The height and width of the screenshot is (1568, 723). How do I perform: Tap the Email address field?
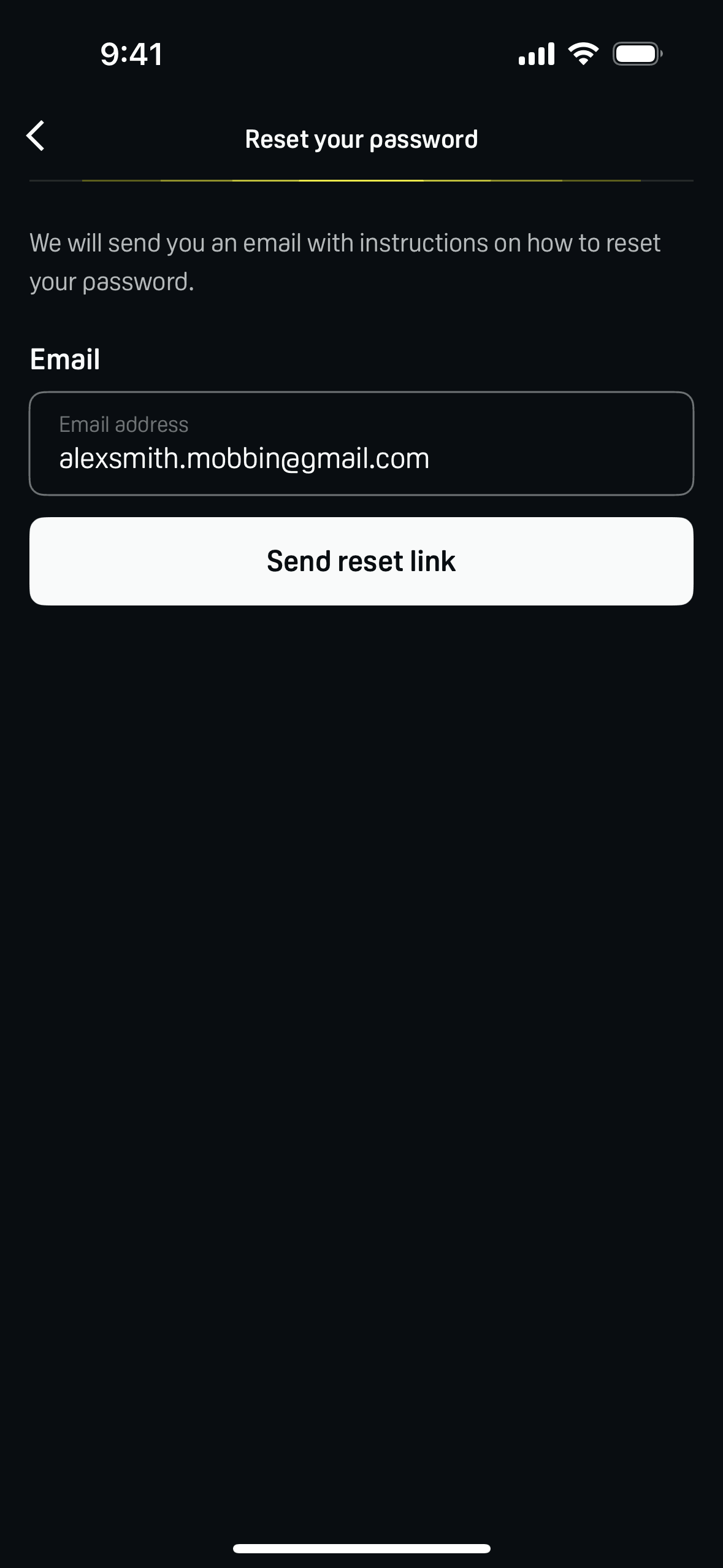(361, 444)
